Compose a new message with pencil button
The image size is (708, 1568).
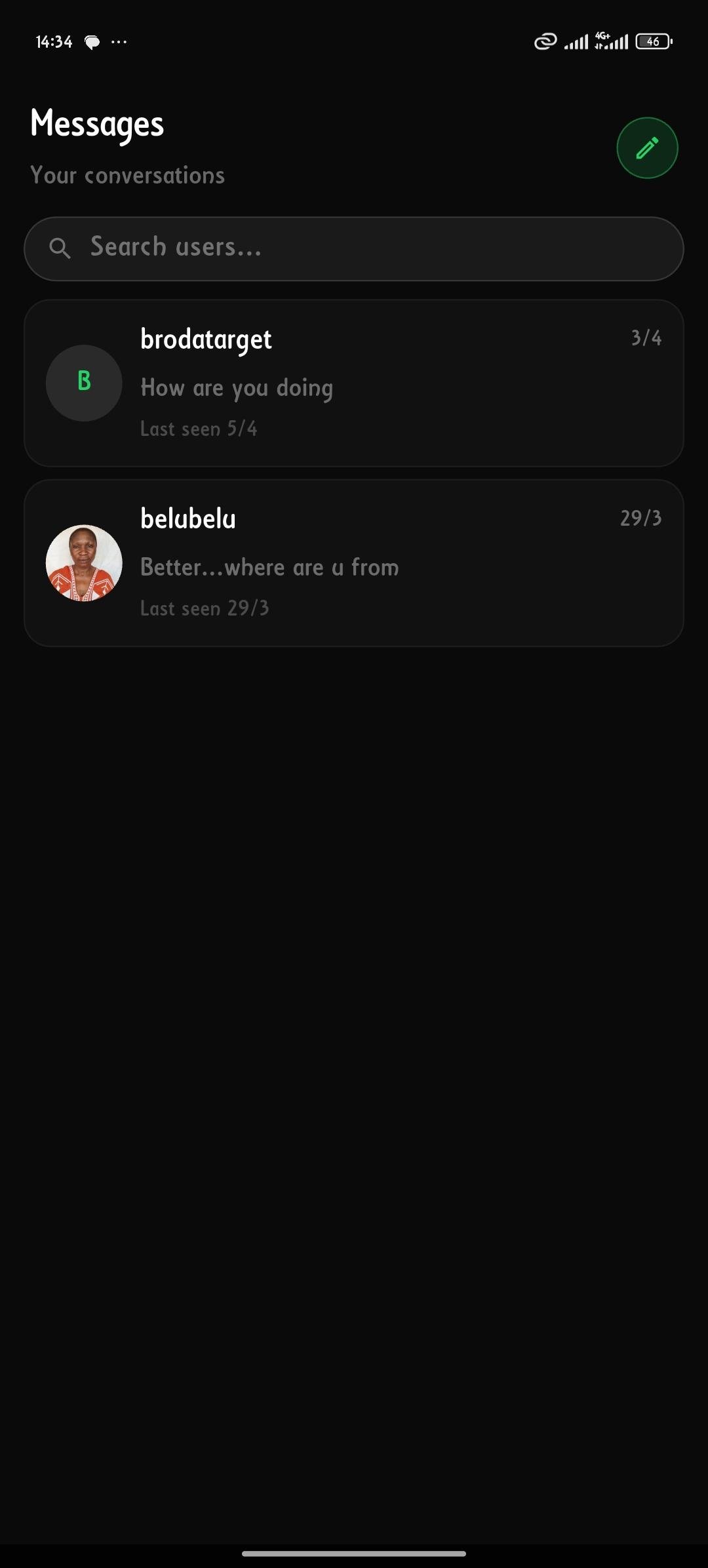point(646,148)
